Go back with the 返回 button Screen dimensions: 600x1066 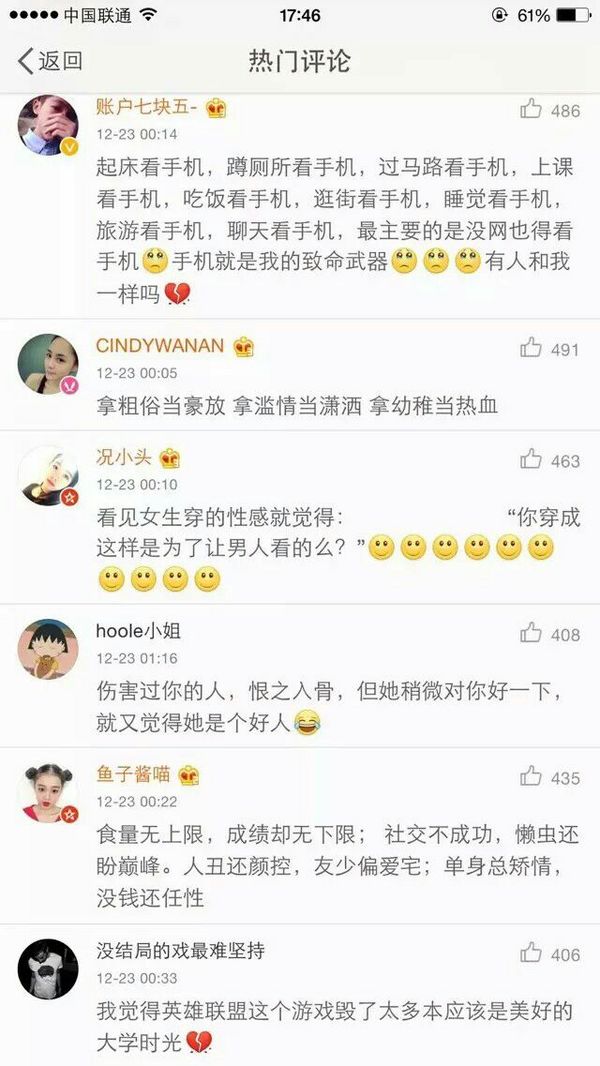click(x=50, y=61)
